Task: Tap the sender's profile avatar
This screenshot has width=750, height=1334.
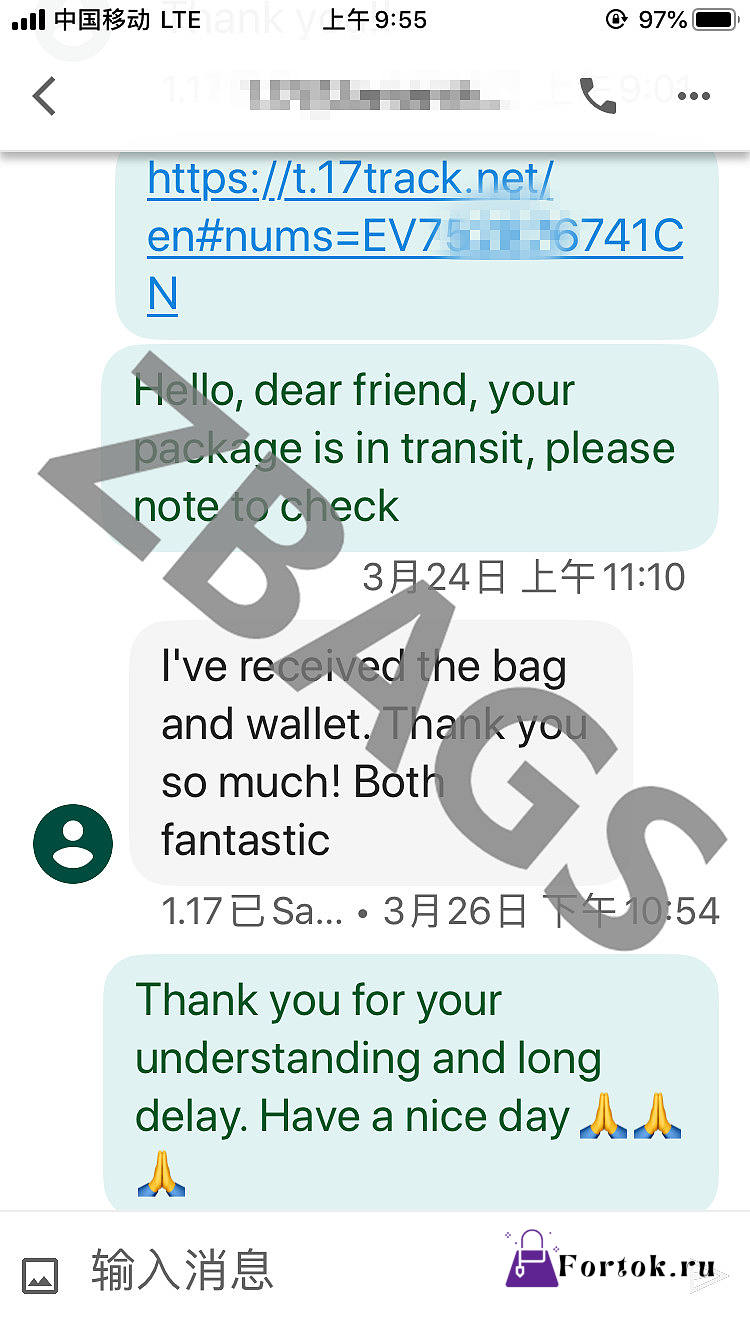Action: point(73,843)
